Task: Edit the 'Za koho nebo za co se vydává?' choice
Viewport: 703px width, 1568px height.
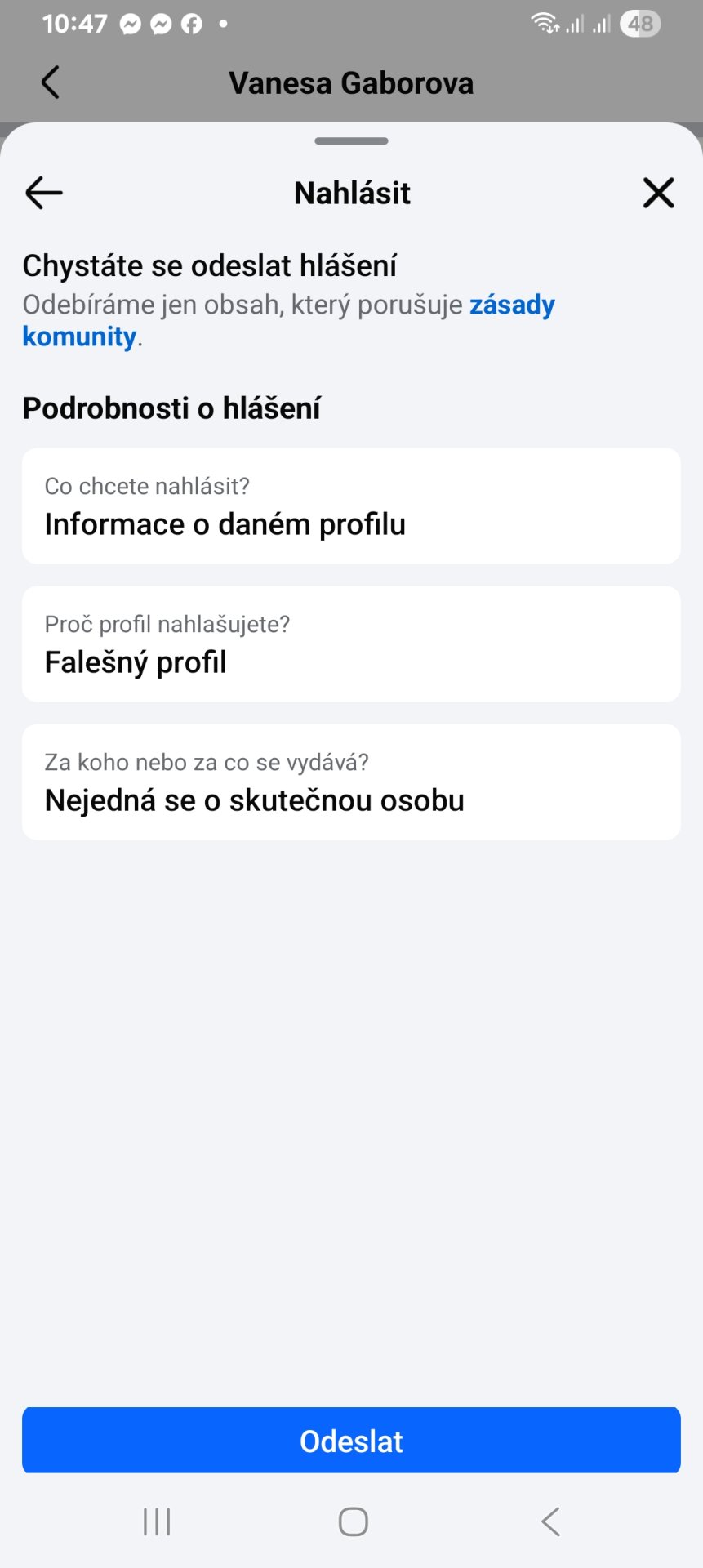Action: 351,782
